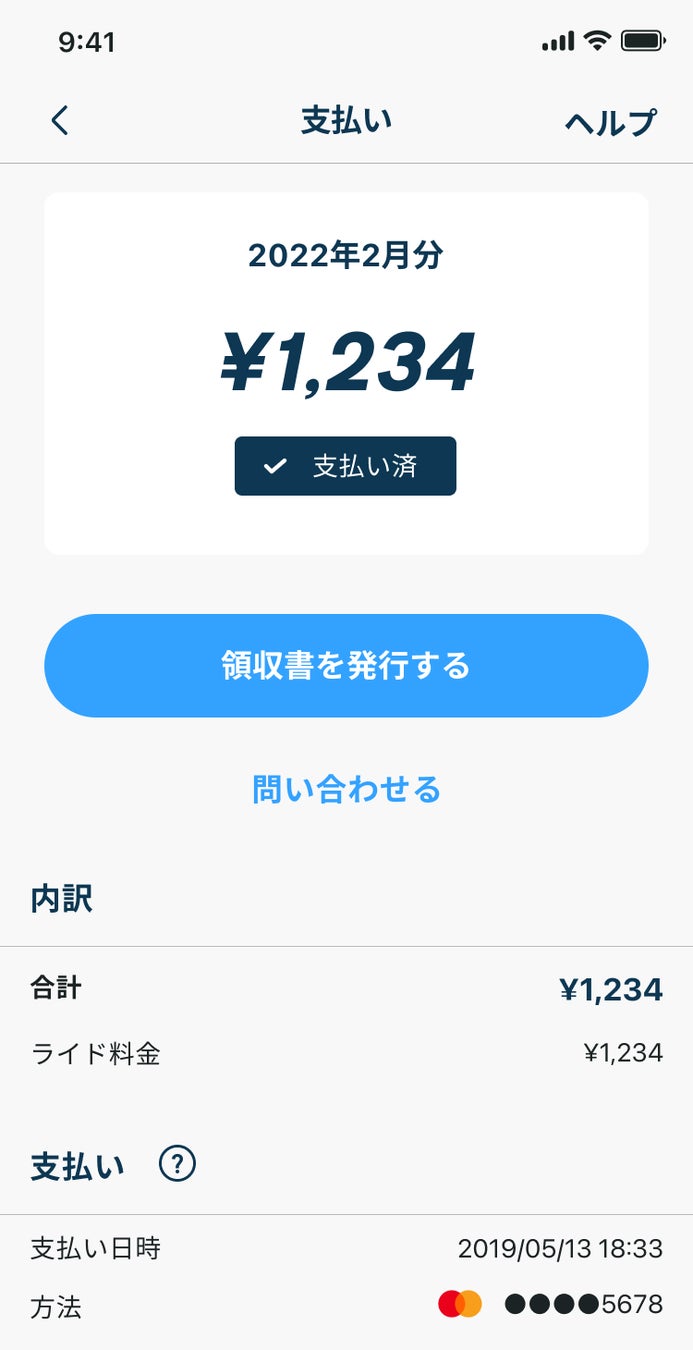Go back using the top-left arrow
This screenshot has width=693, height=1350.
60,121
